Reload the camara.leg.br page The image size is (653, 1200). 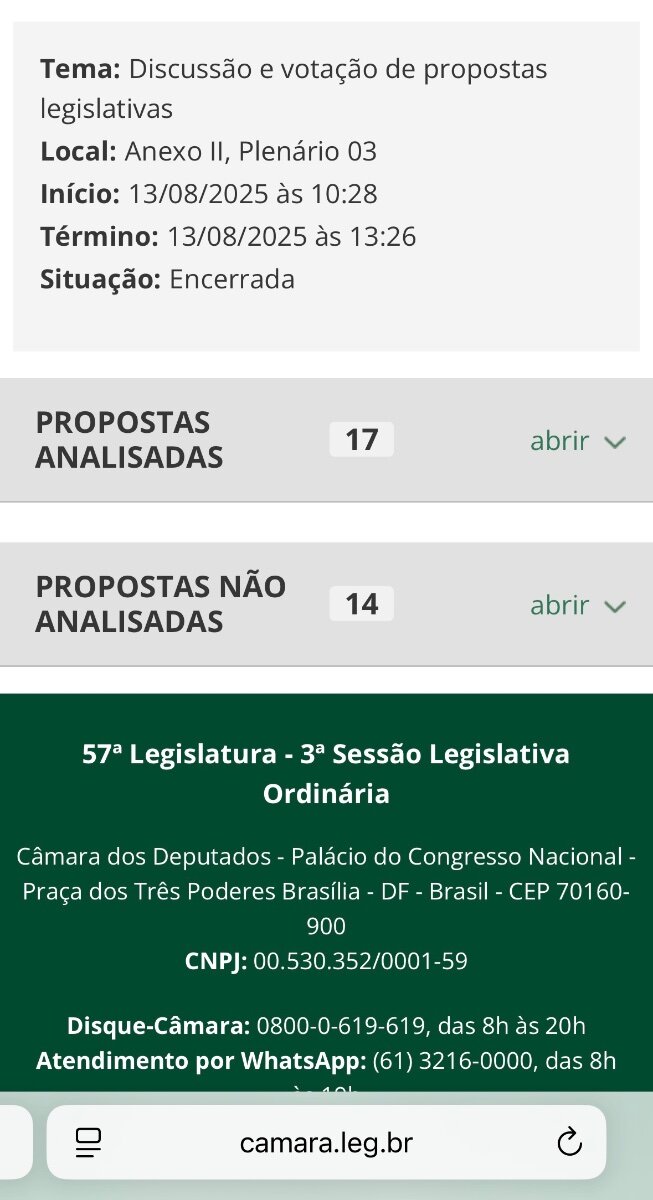click(x=569, y=1142)
